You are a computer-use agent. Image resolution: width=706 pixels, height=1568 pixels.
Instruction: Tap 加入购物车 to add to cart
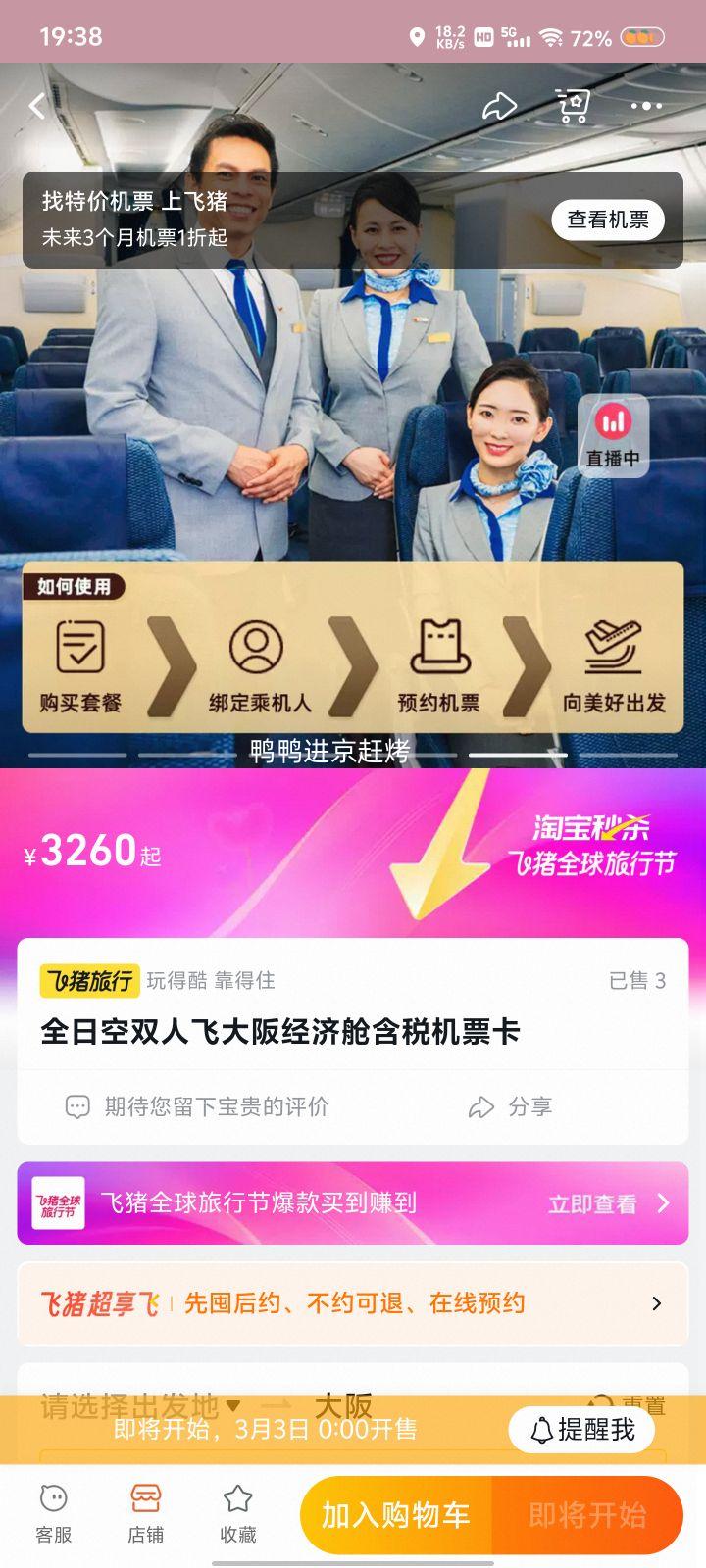coord(396,1515)
